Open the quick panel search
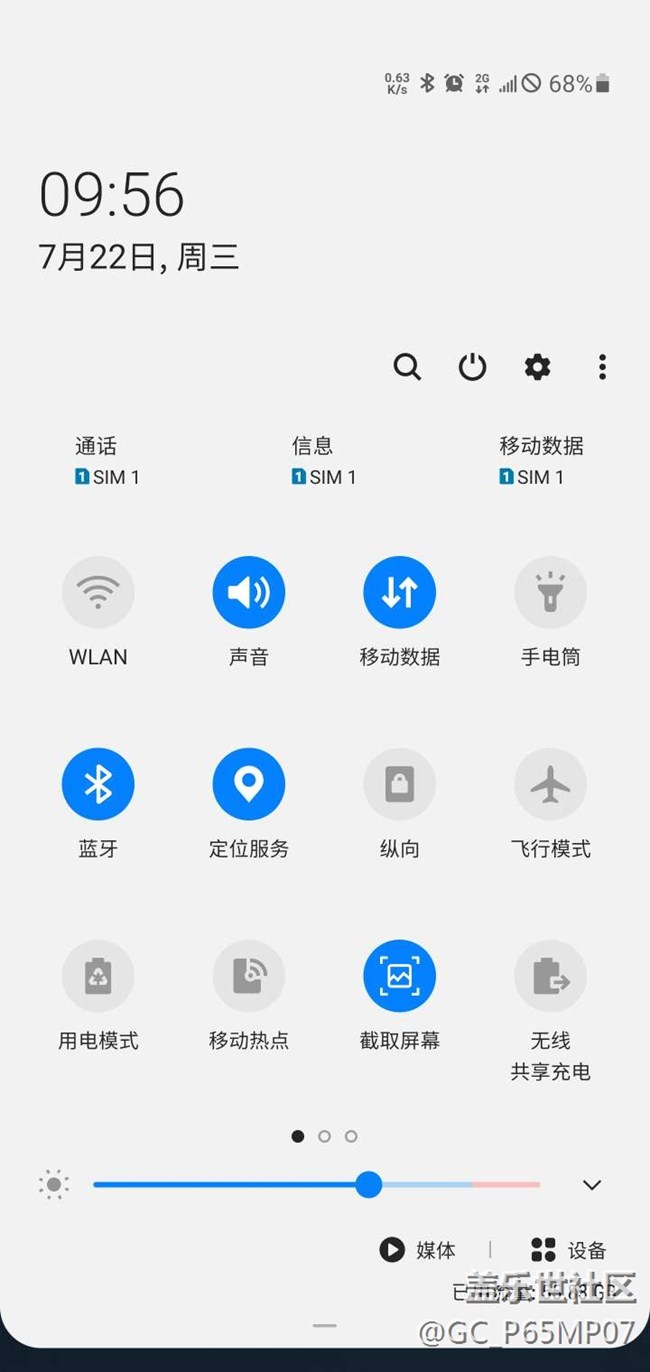This screenshot has height=1372, width=650. pyautogui.click(x=407, y=367)
